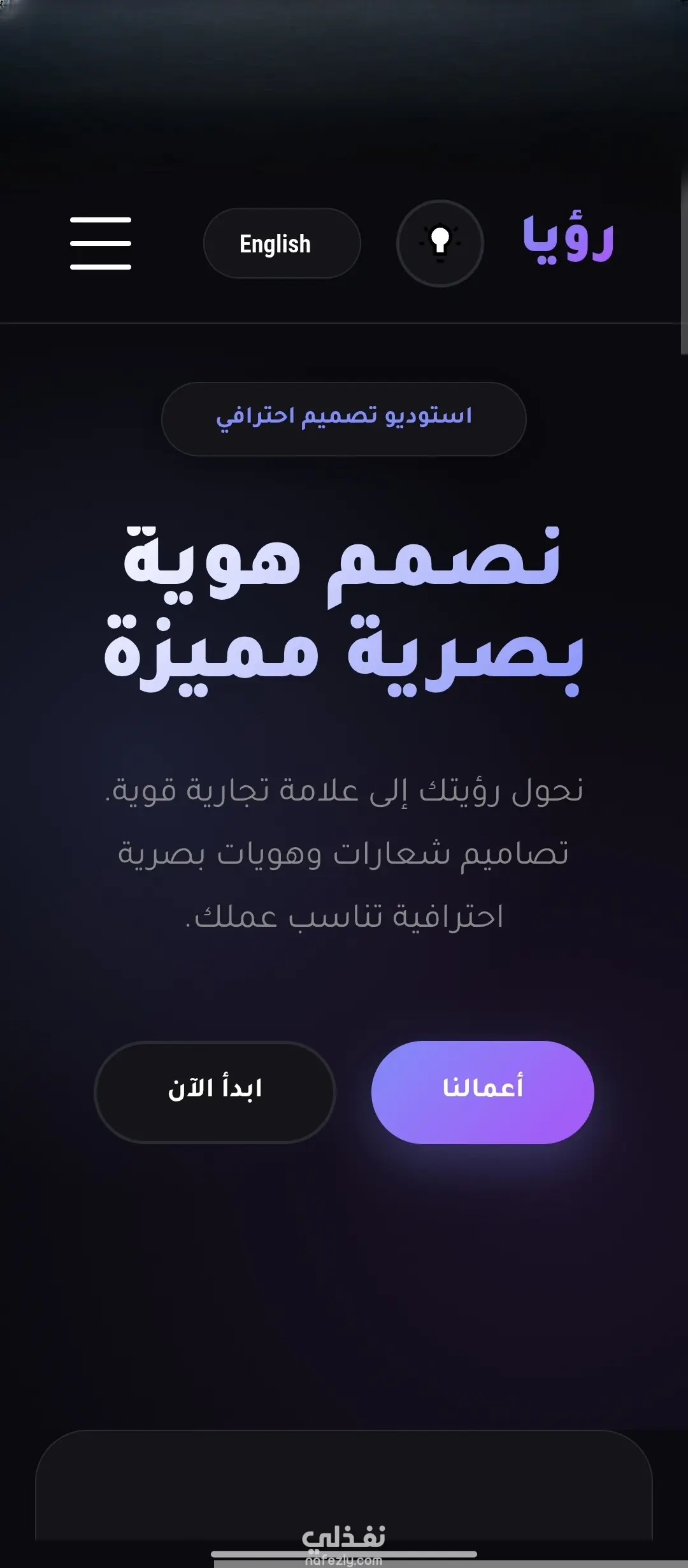Tap the ابدأ الآن button
The height and width of the screenshot is (1568, 688).
pyautogui.click(x=215, y=1091)
